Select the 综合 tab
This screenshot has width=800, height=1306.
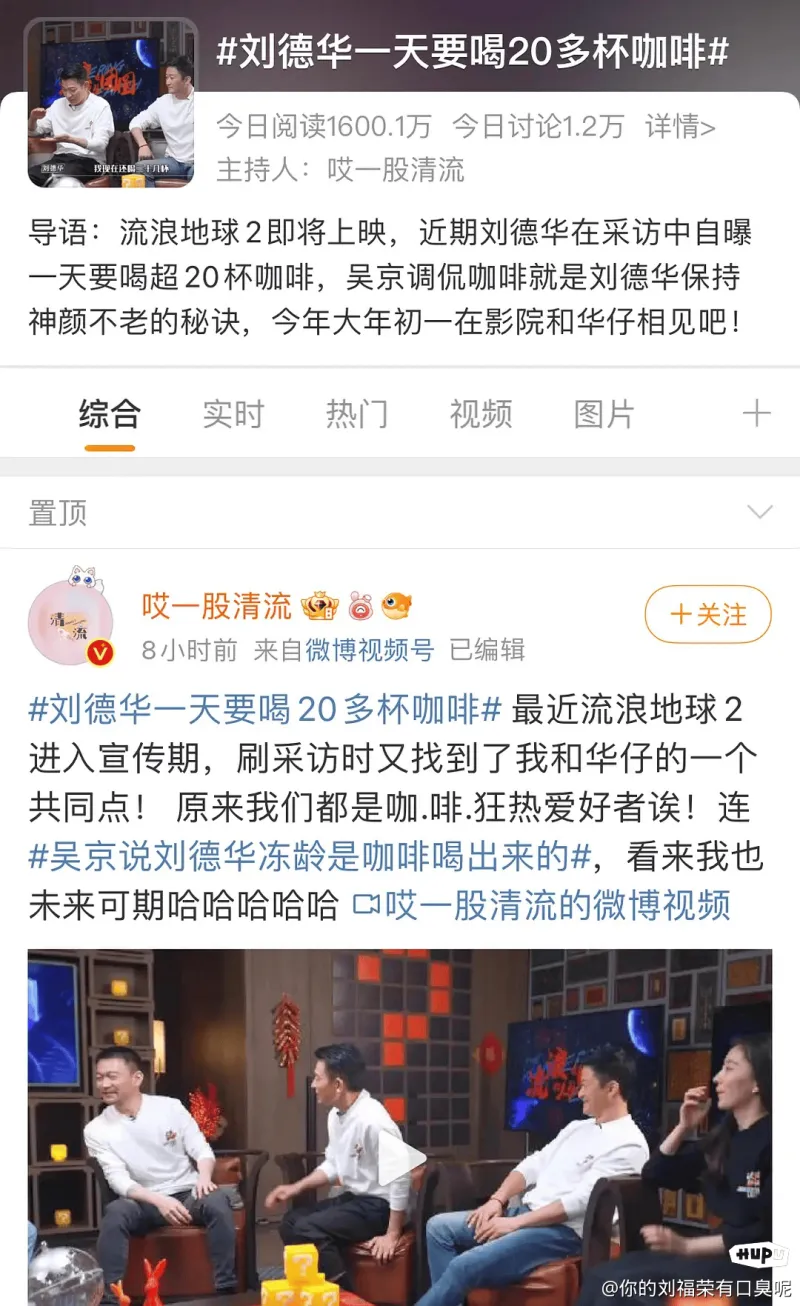click(x=110, y=414)
